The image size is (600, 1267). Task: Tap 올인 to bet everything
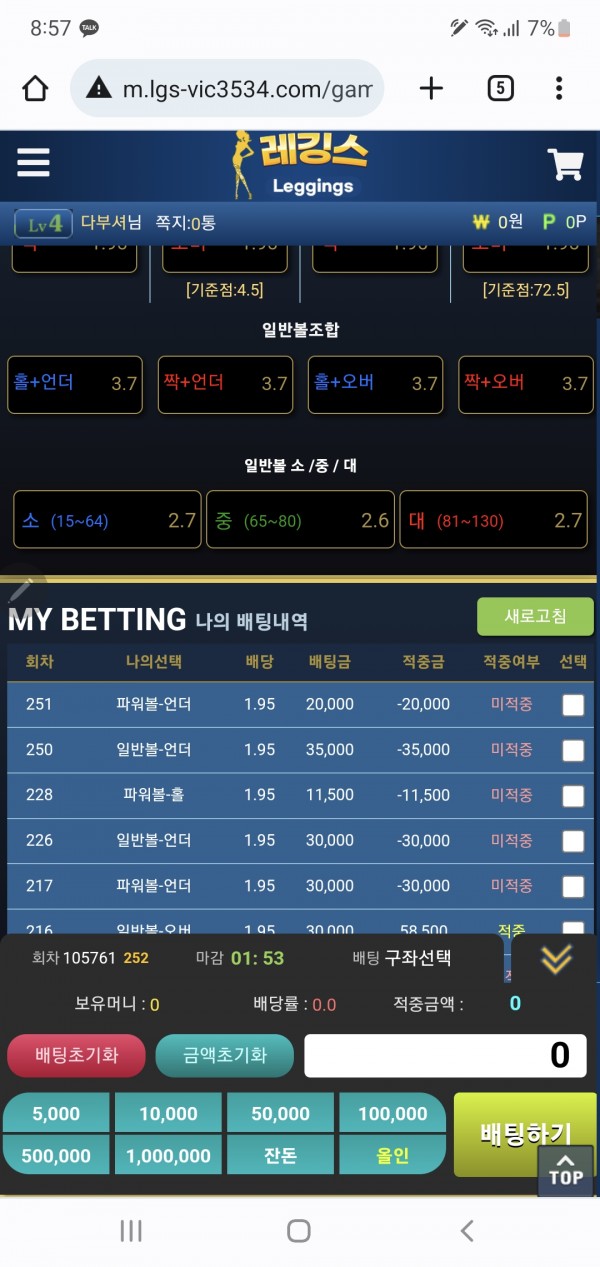pos(392,1156)
